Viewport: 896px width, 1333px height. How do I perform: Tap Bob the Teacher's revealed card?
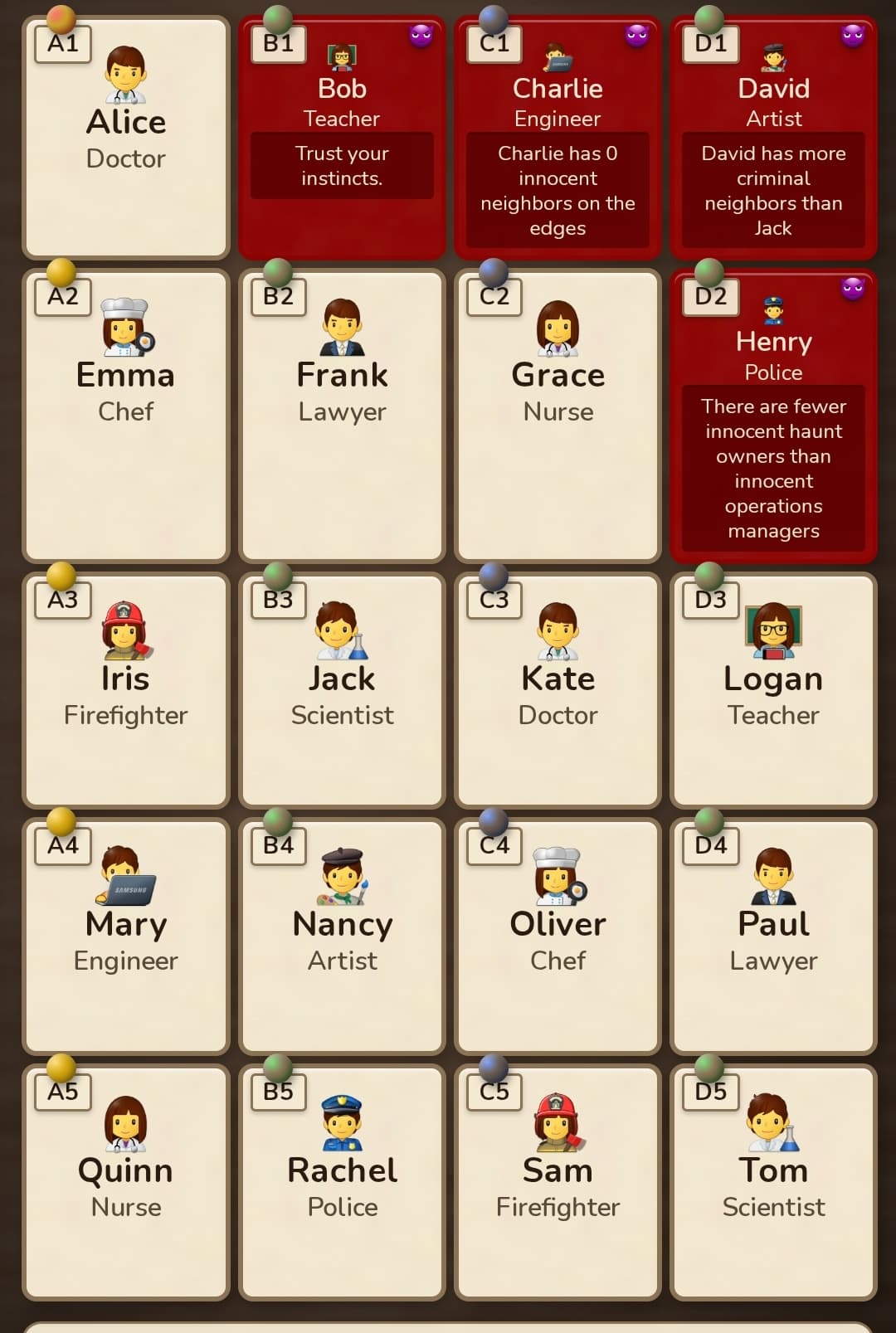coord(342,139)
